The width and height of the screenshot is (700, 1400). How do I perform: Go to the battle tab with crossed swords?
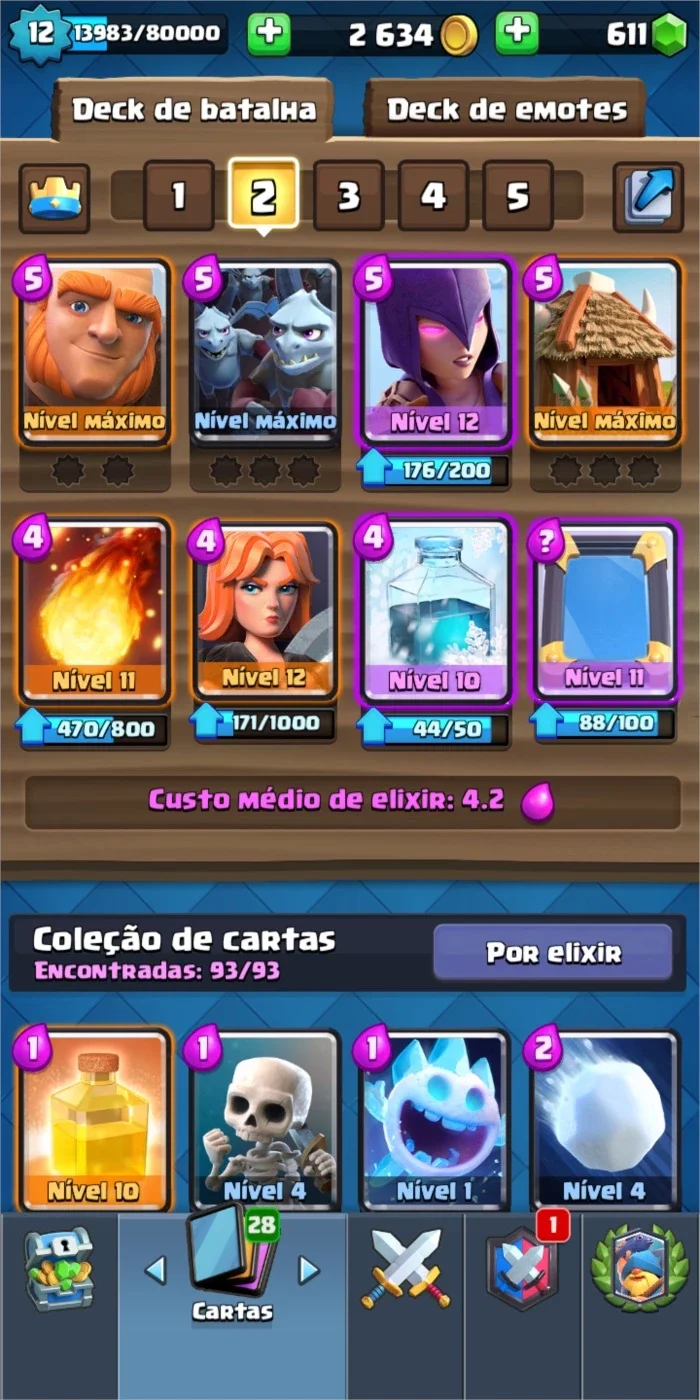[406, 1268]
